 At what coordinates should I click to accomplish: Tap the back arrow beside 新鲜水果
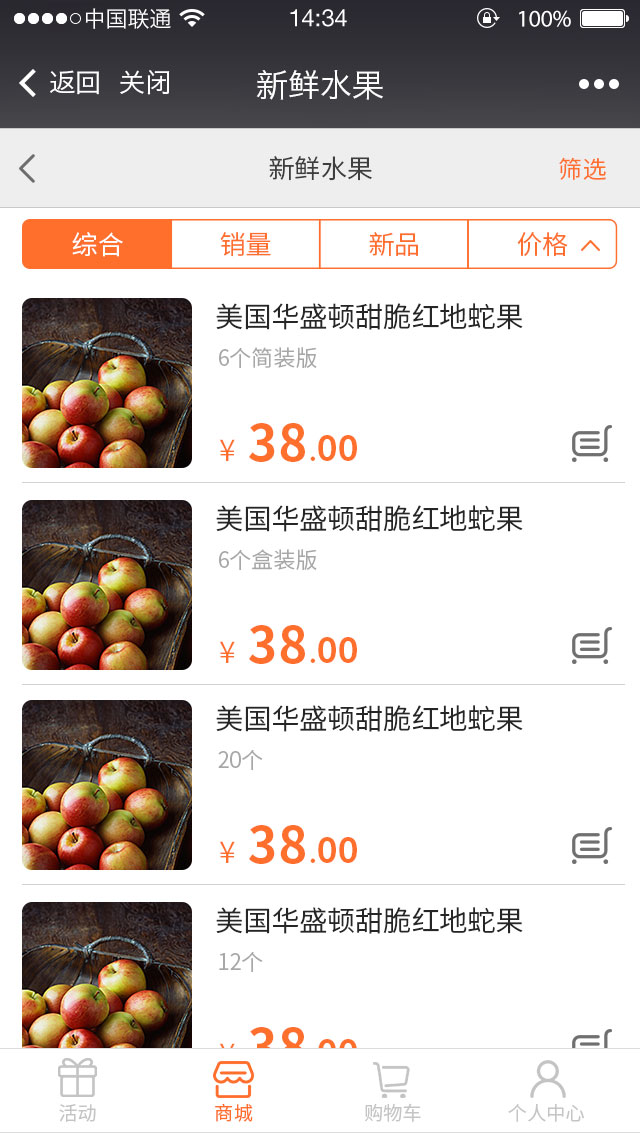pos(28,168)
